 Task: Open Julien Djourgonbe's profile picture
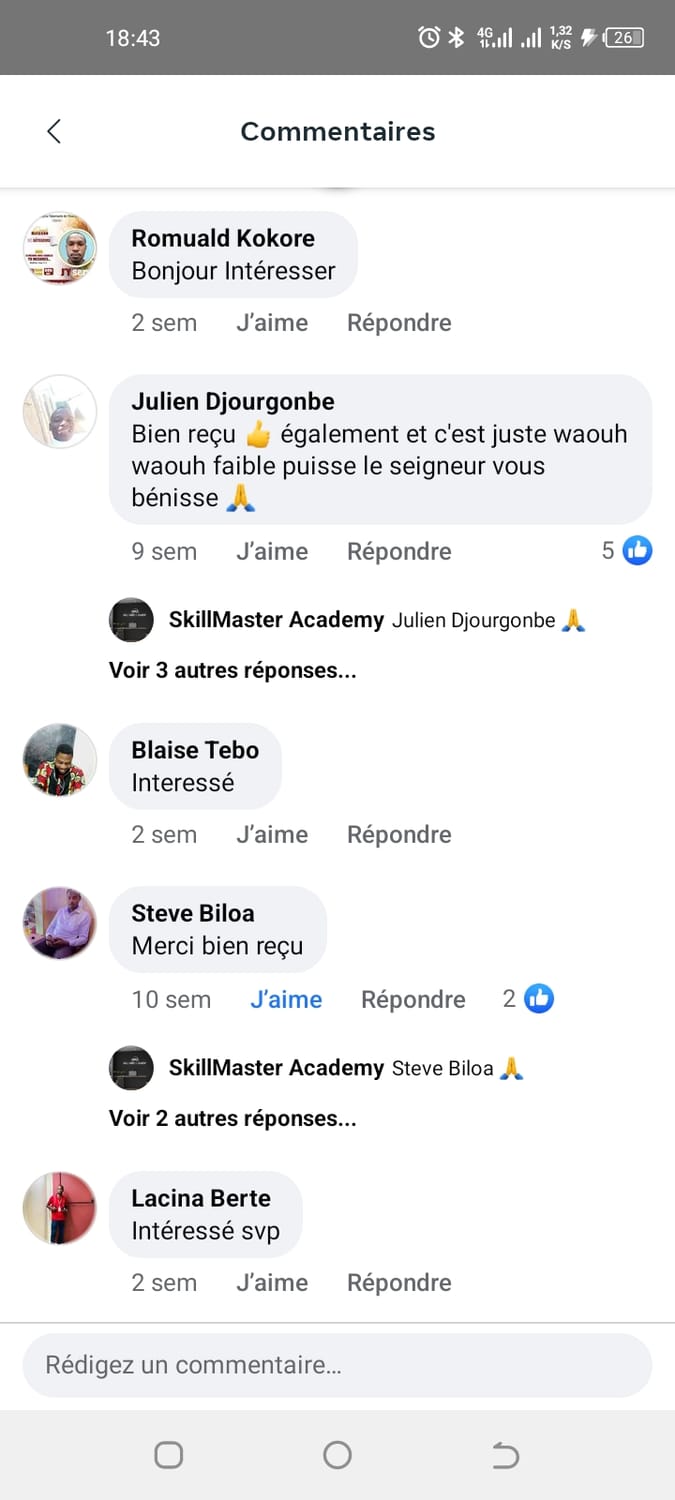(x=59, y=411)
